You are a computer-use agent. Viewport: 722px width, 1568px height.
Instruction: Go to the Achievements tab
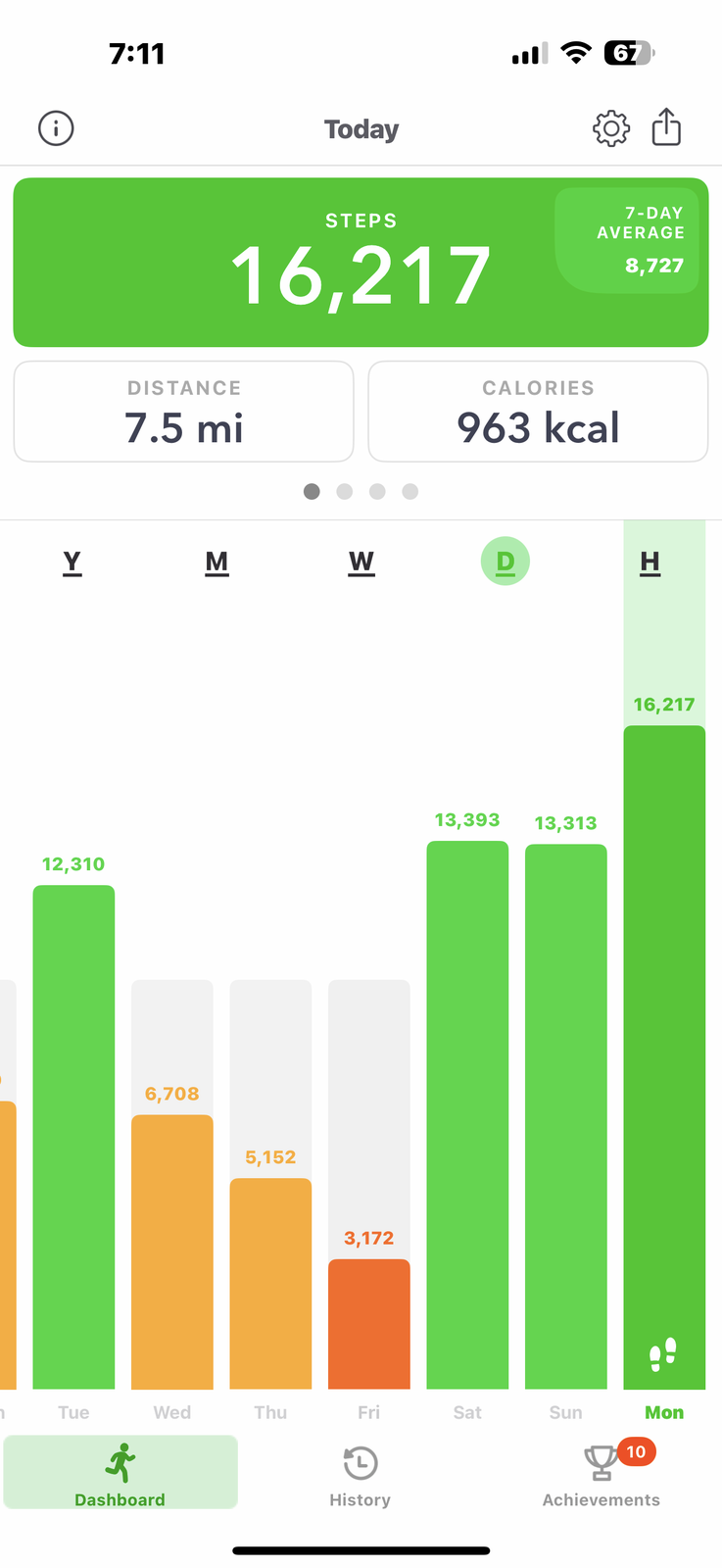point(601,1475)
